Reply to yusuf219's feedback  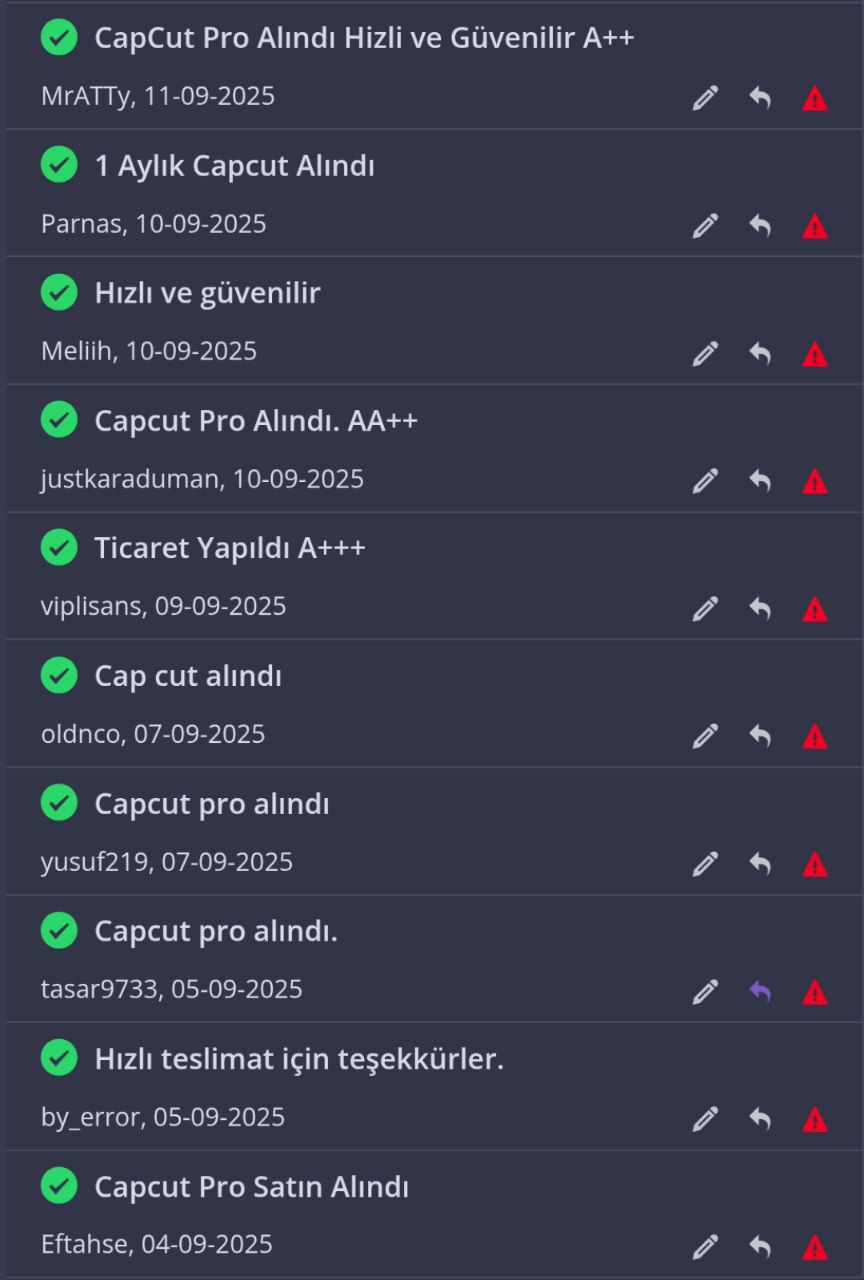(760, 864)
